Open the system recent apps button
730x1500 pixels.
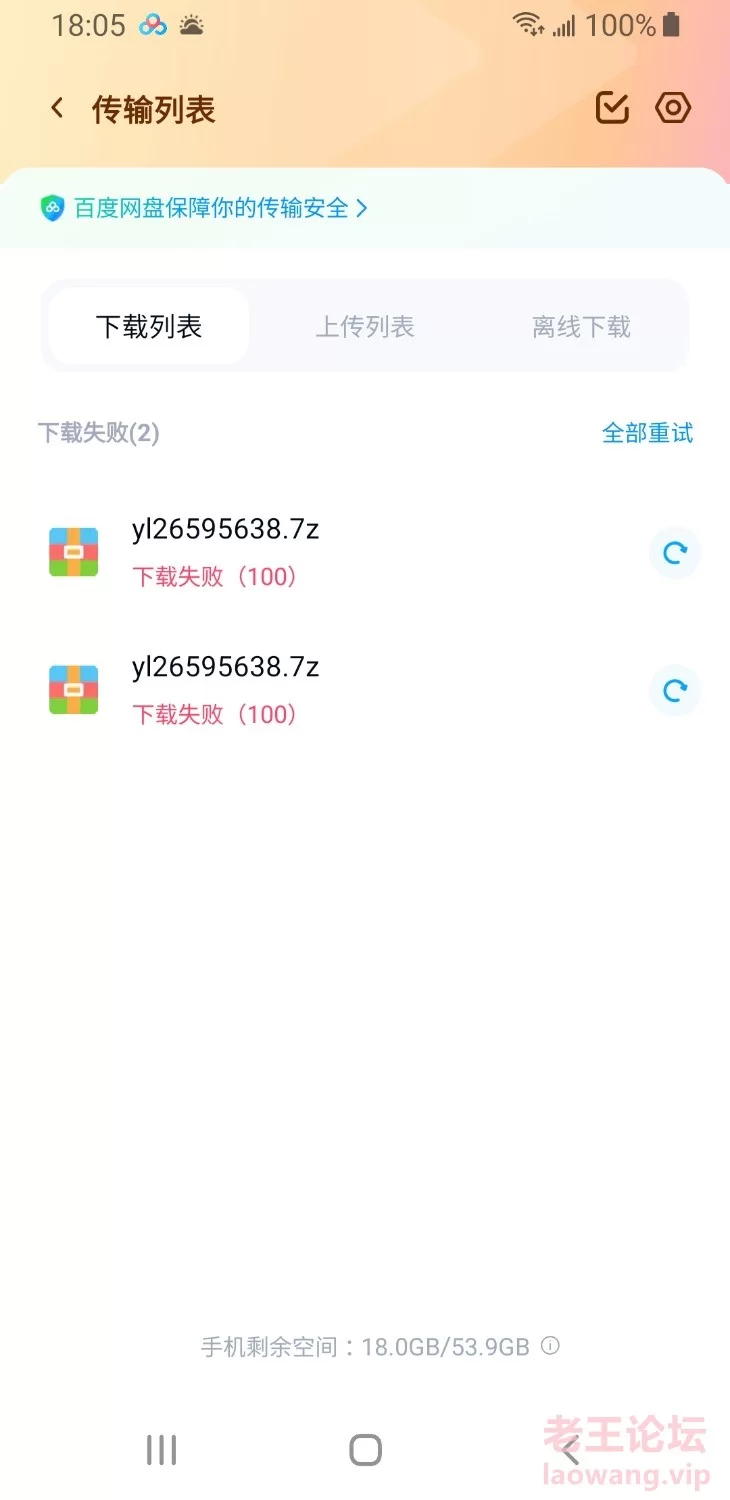(161, 1450)
